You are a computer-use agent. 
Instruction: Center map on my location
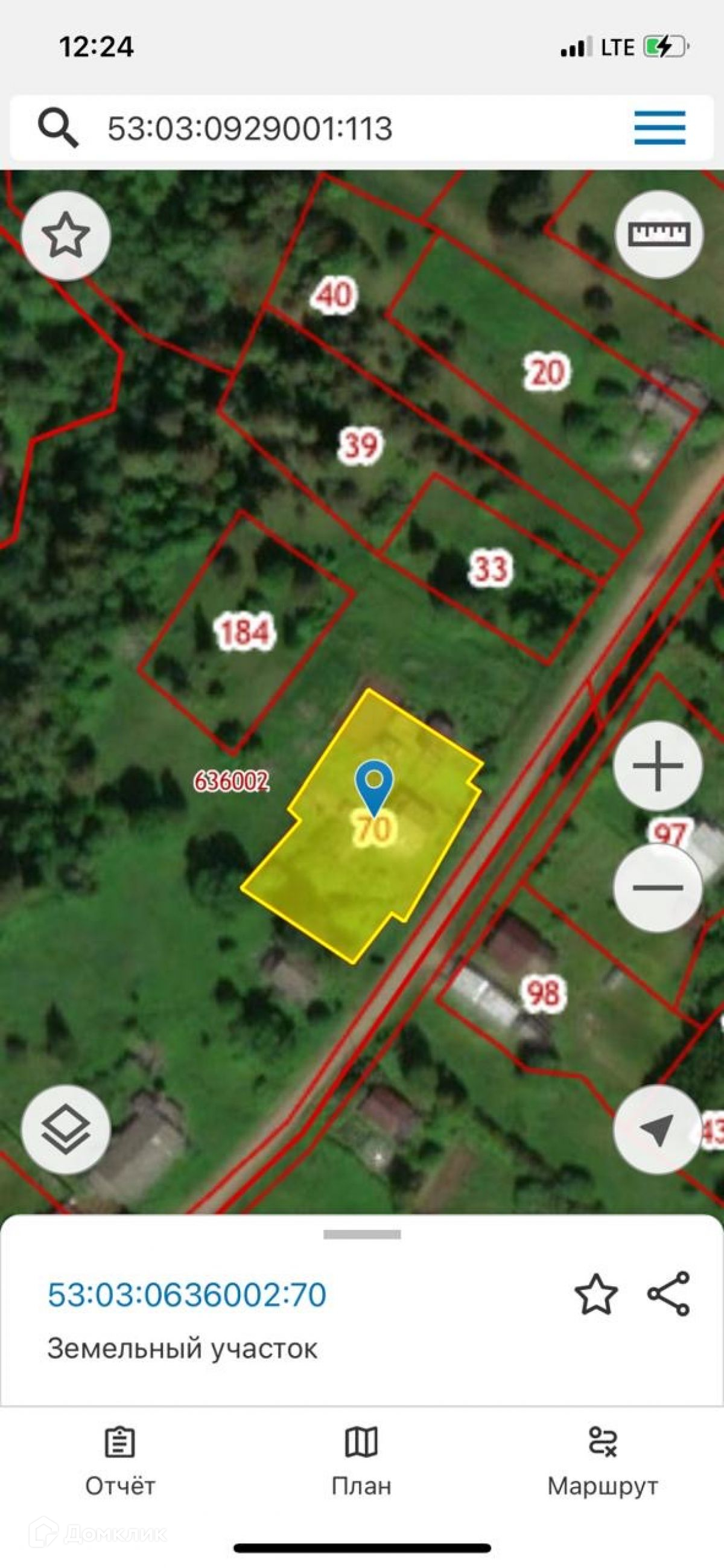(658, 1130)
